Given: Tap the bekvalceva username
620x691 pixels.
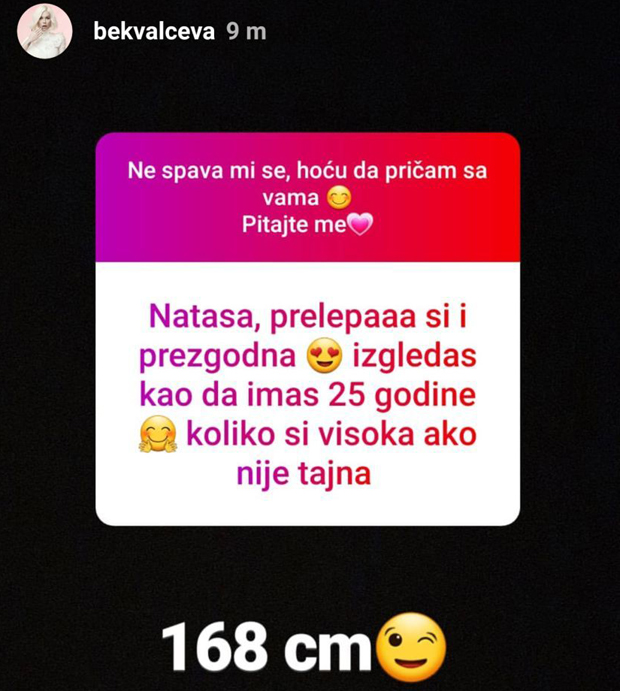Looking at the screenshot, I should [153, 32].
